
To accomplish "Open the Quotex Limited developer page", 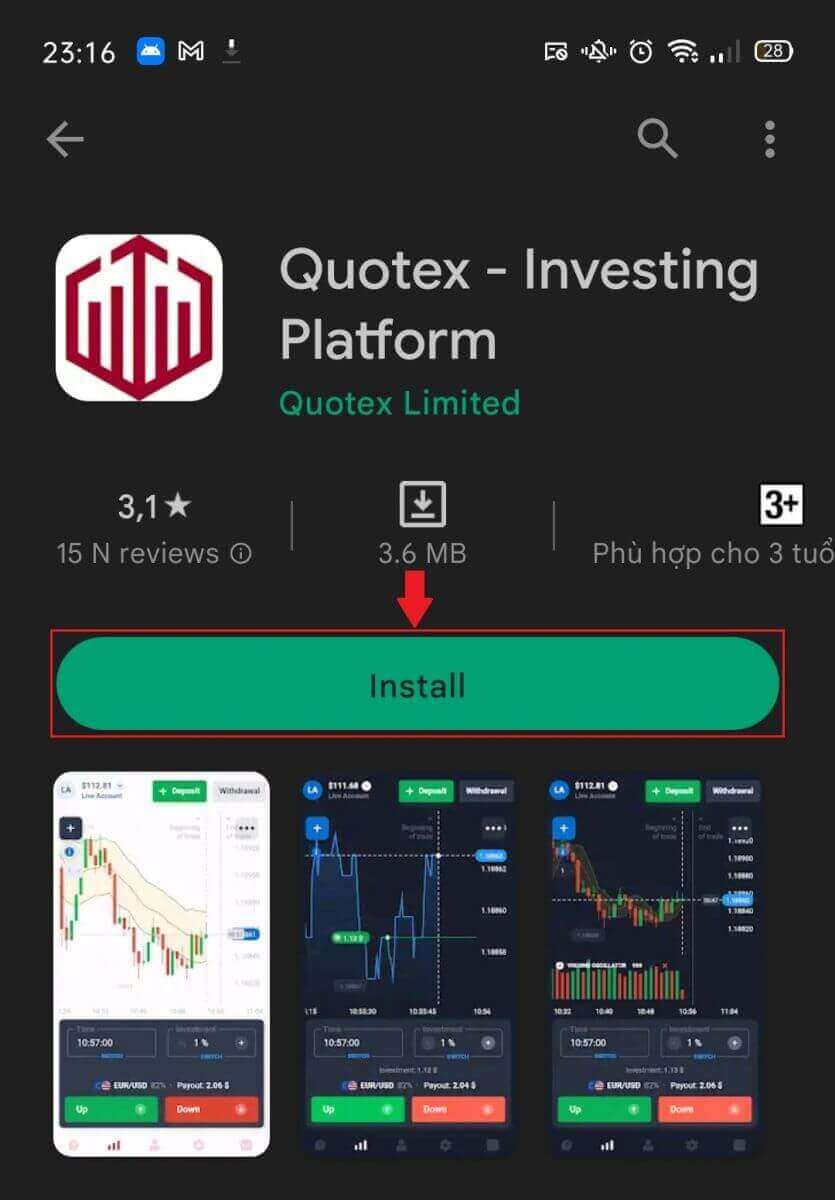I will (399, 403).
